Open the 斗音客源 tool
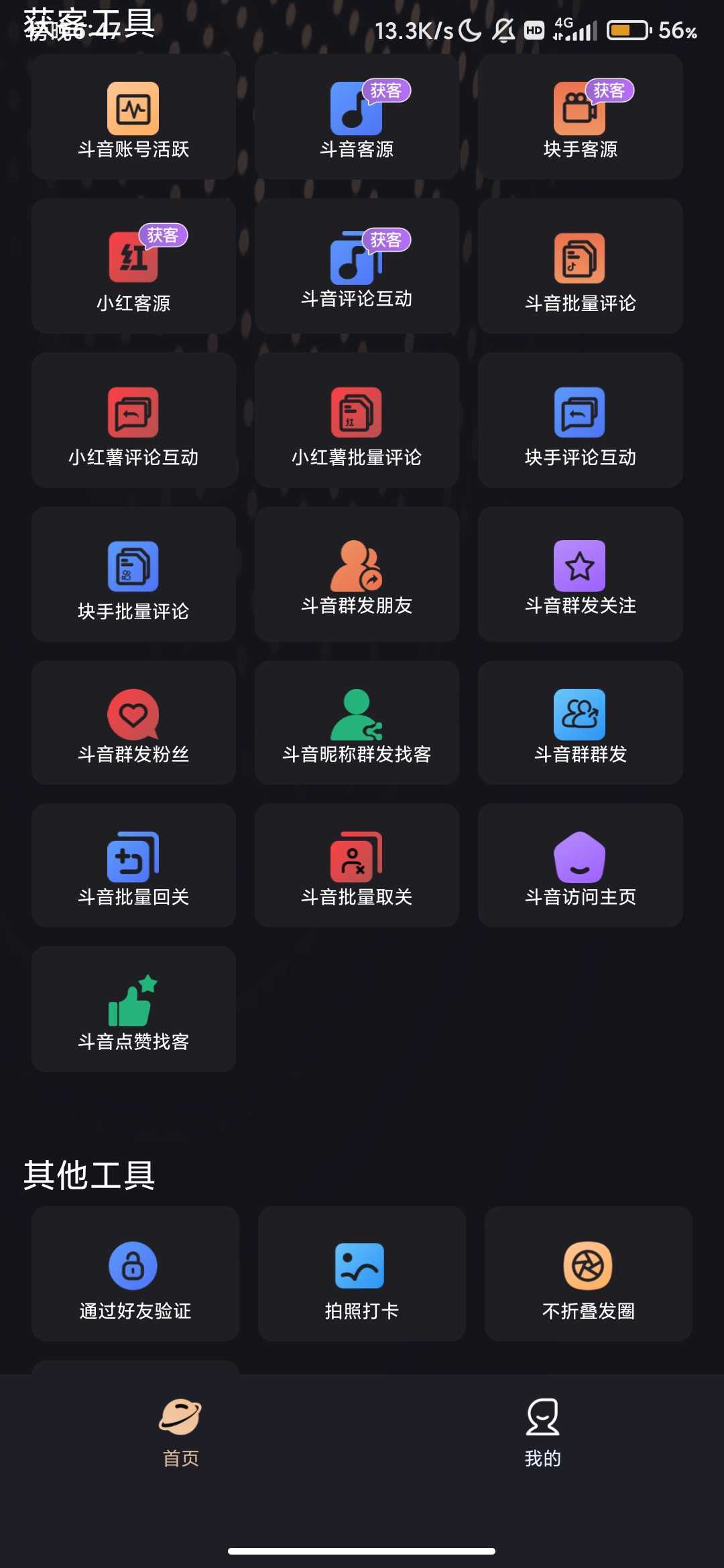This screenshot has height=1568, width=724. (x=357, y=118)
